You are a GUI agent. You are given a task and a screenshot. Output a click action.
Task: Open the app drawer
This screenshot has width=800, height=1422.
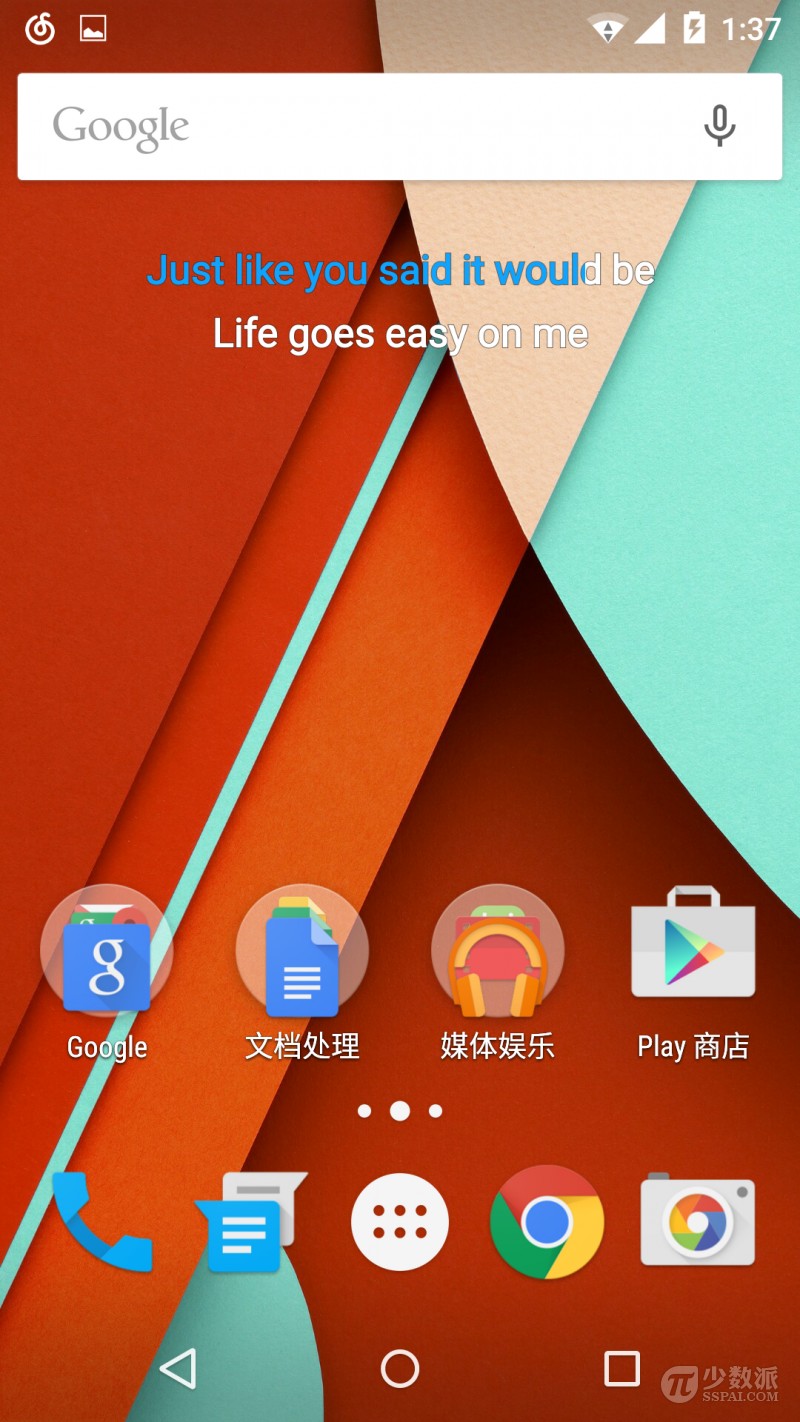point(400,1222)
